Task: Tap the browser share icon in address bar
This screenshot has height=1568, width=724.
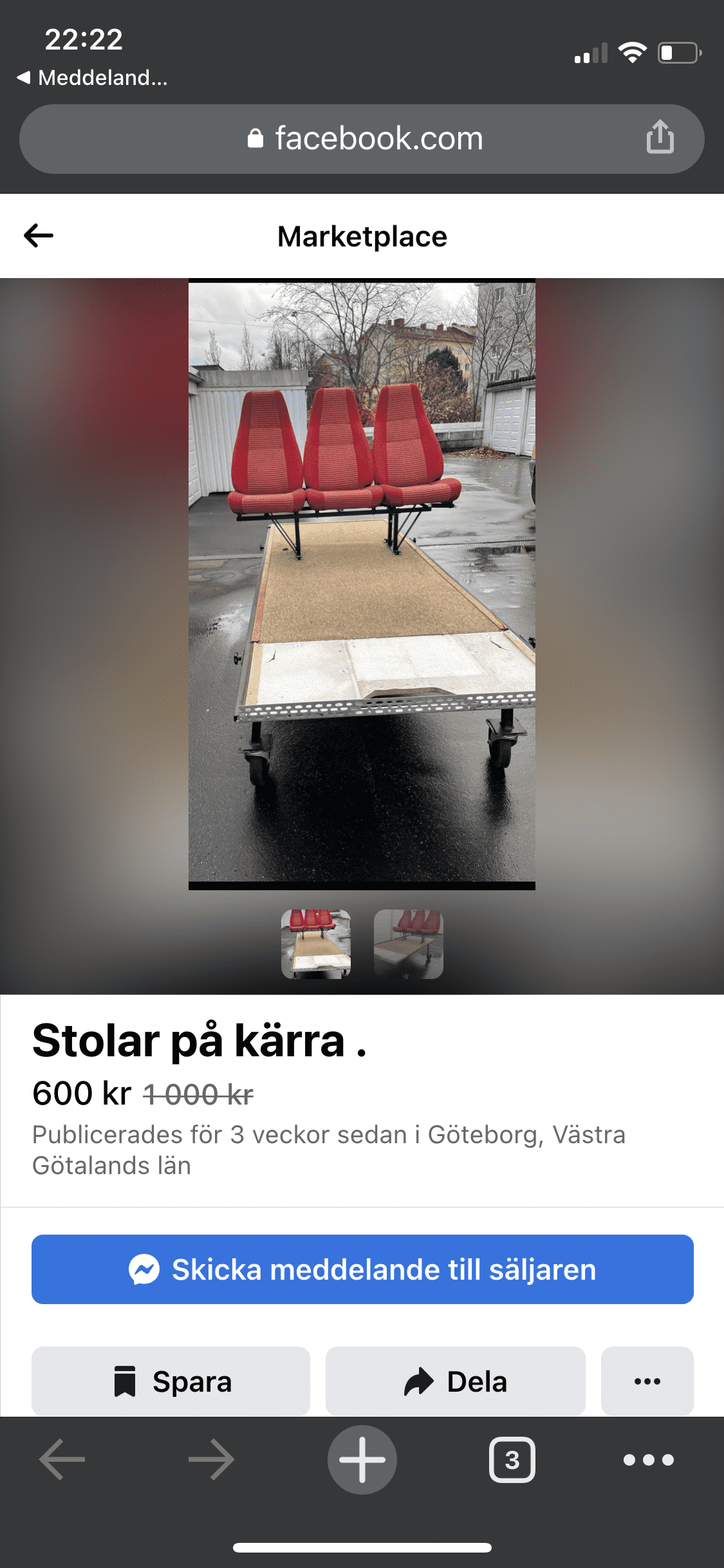Action: pos(660,137)
